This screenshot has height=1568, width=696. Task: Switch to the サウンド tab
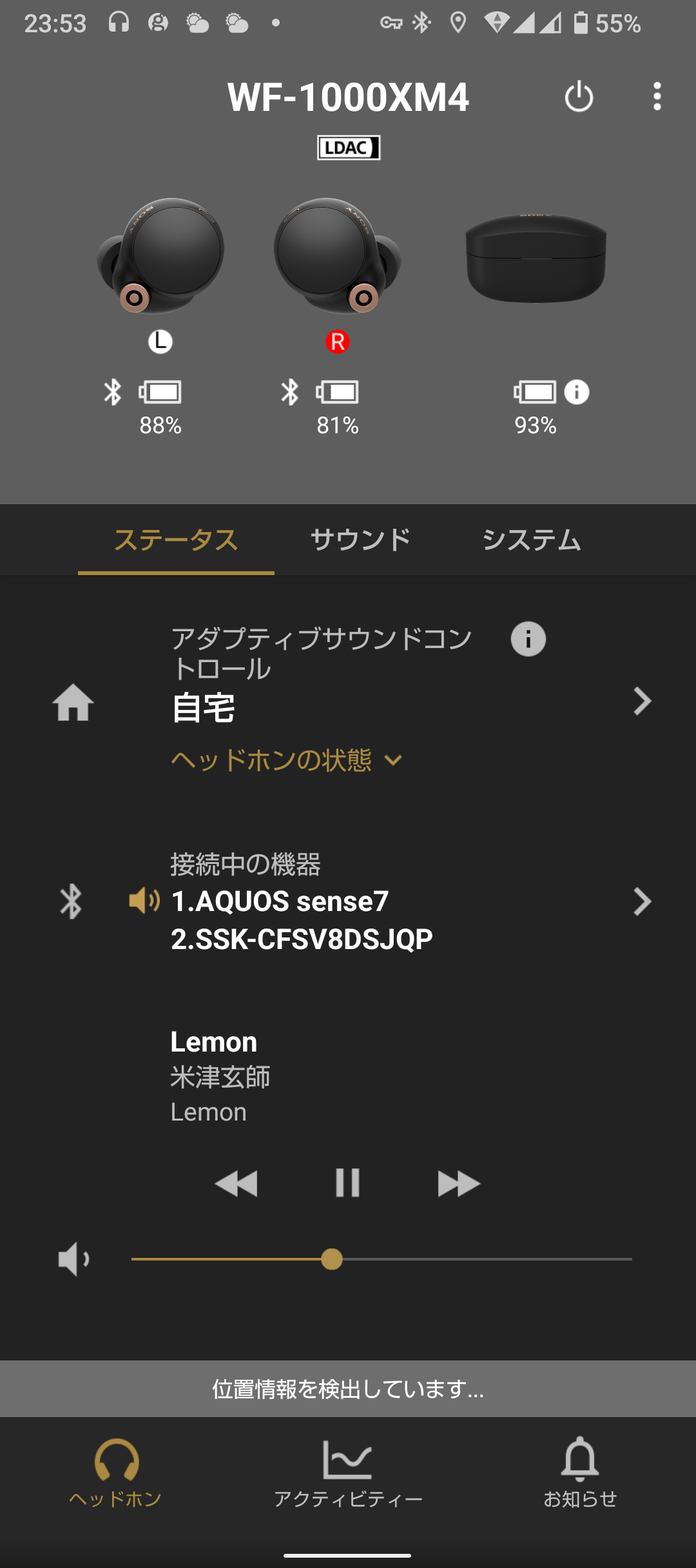click(360, 540)
